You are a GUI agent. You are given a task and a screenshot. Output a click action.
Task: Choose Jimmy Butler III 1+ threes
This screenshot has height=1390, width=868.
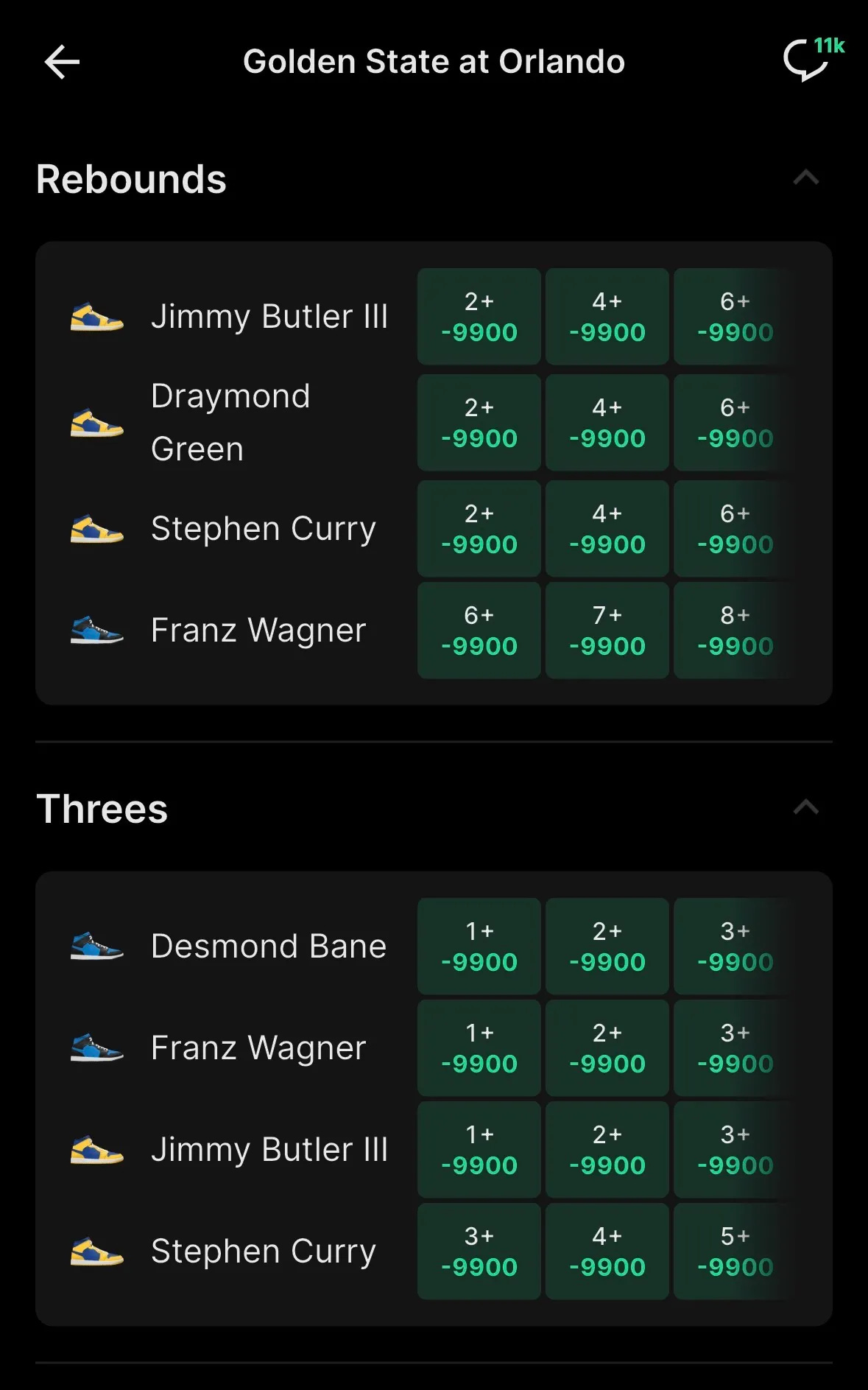479,1150
